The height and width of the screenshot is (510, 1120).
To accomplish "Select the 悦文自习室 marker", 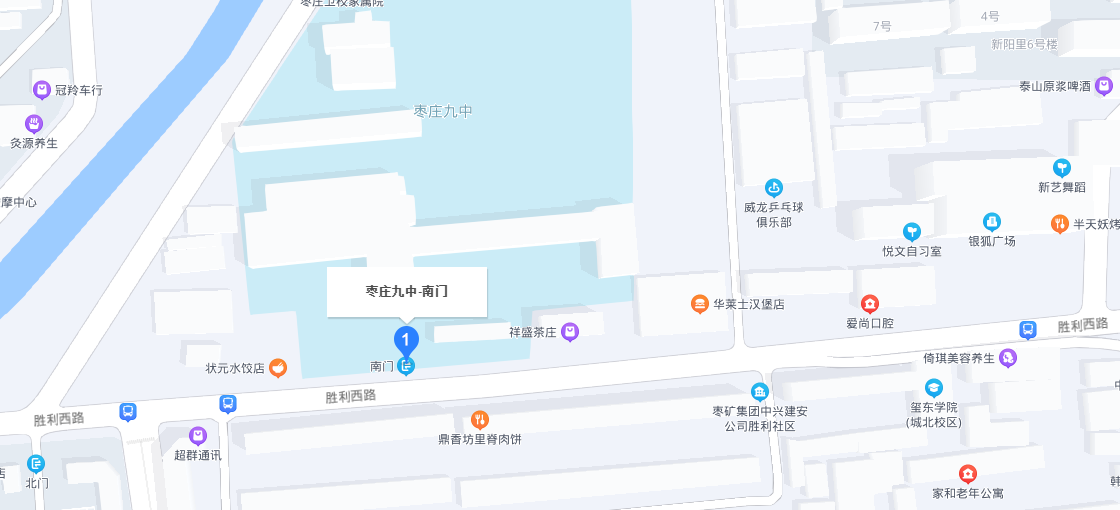I will point(911,231).
